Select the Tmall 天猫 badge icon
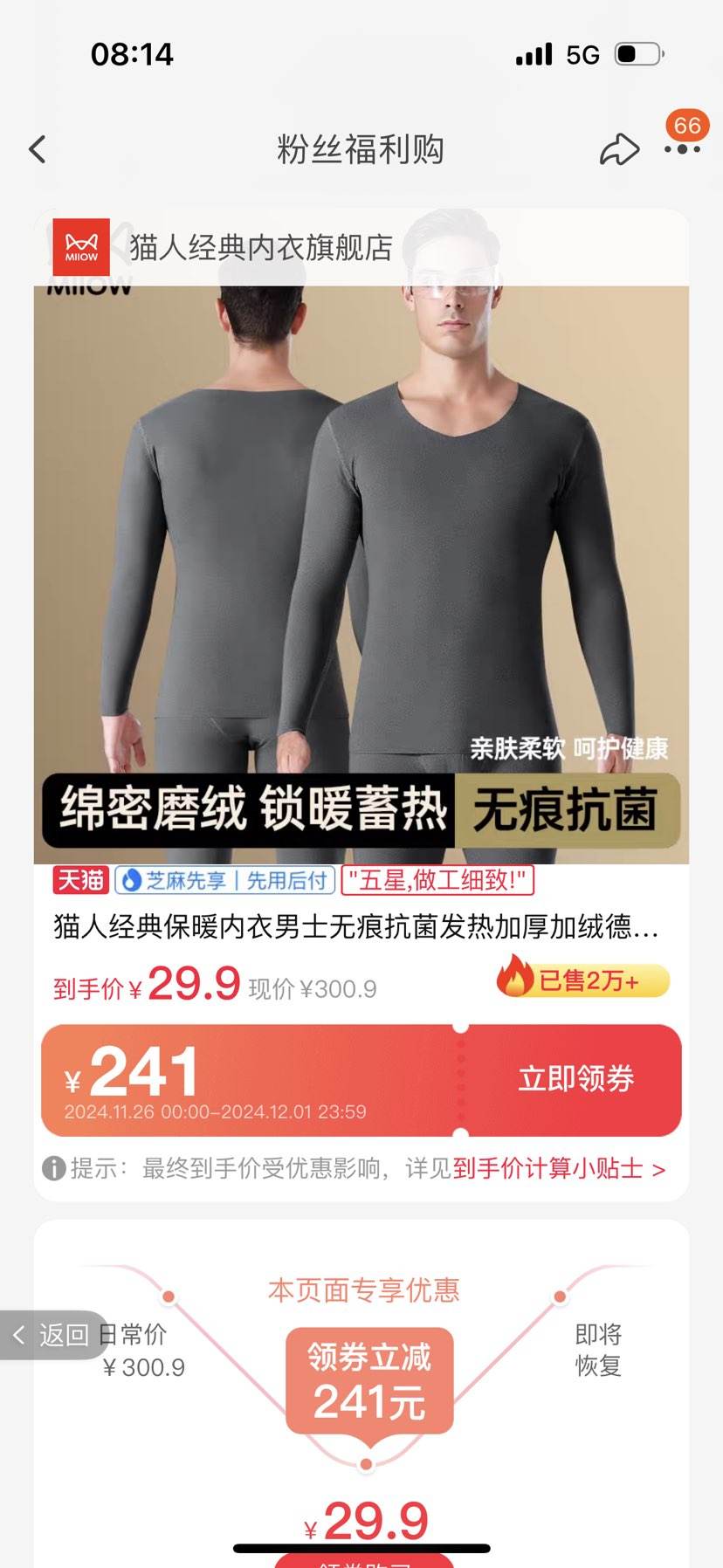This screenshot has height=1568, width=723. tap(80, 881)
